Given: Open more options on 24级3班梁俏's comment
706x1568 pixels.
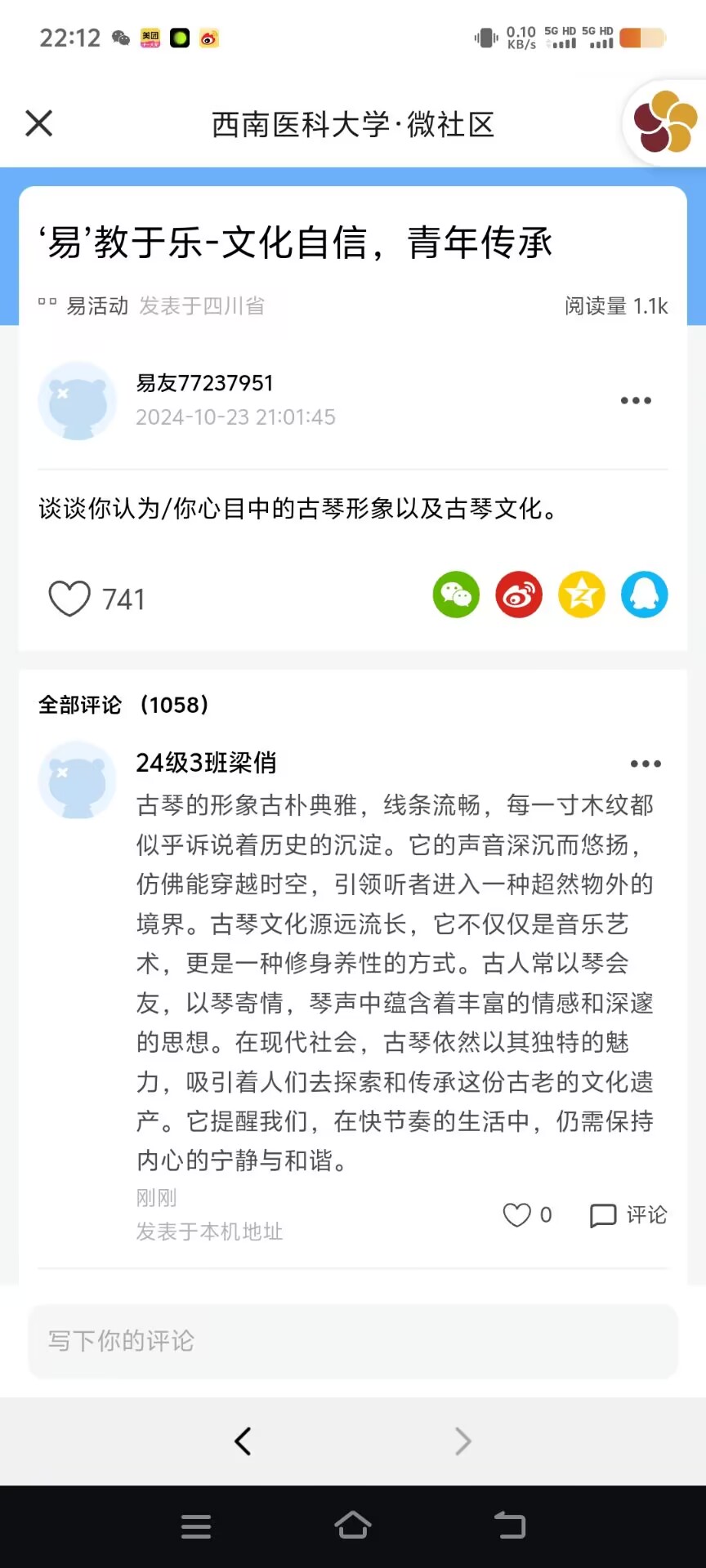Looking at the screenshot, I should pos(646,764).
